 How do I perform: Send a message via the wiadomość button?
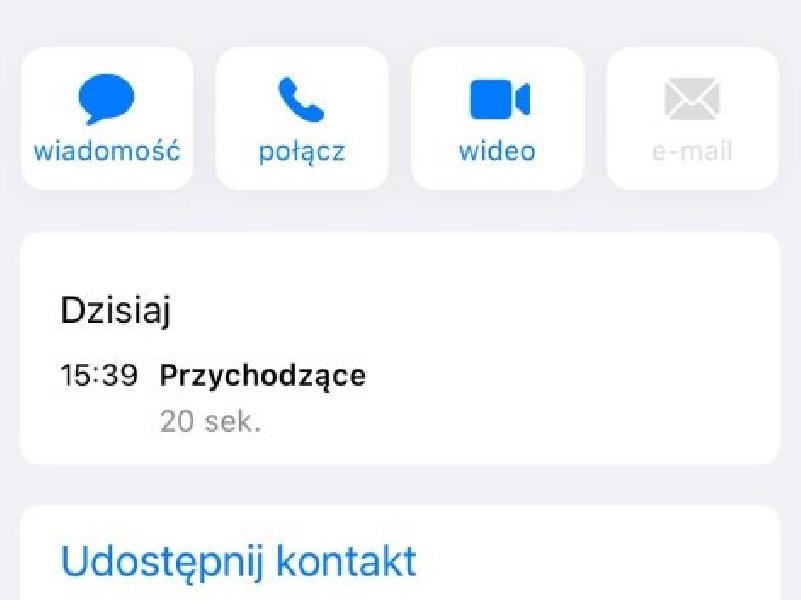[107, 119]
